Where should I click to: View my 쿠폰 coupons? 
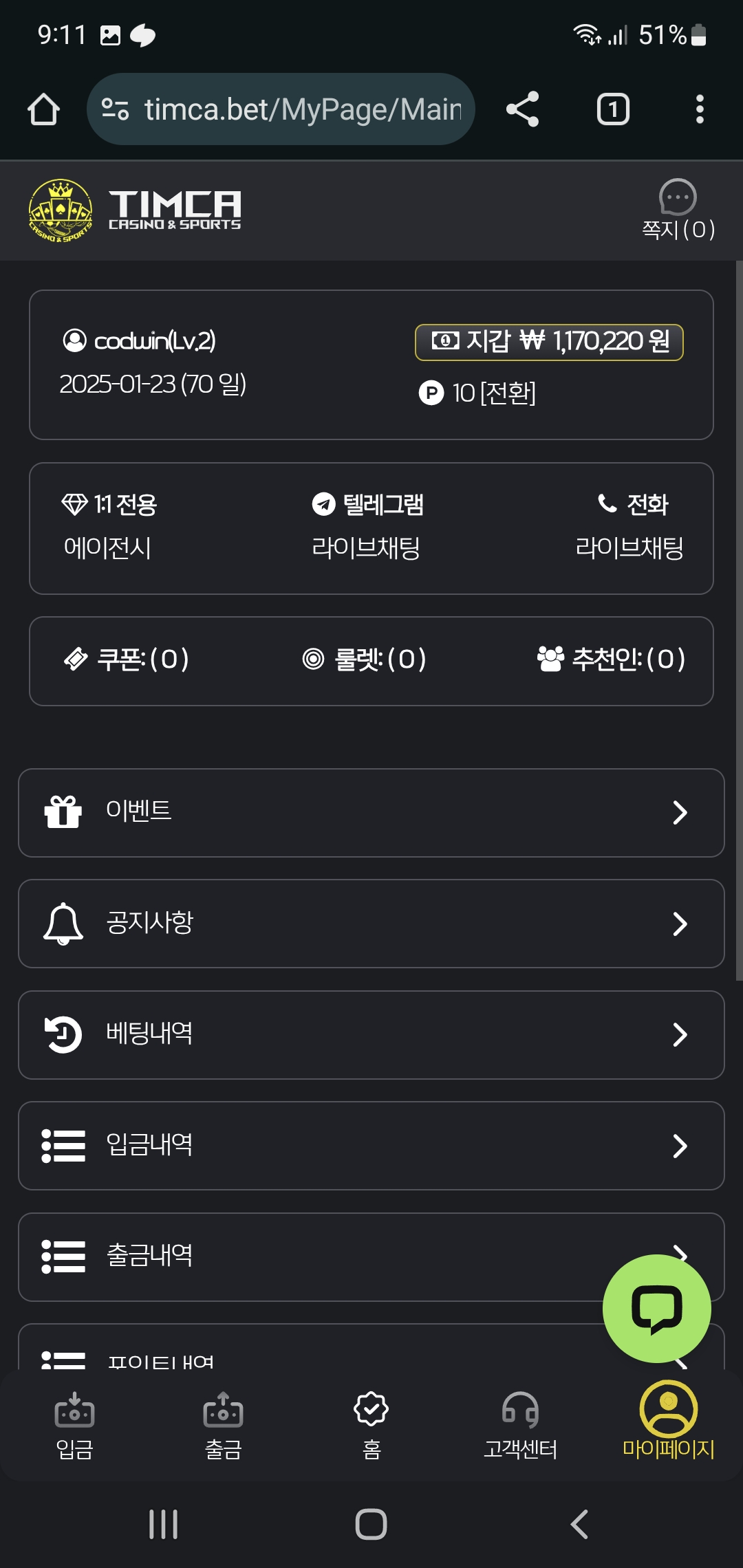click(x=127, y=660)
